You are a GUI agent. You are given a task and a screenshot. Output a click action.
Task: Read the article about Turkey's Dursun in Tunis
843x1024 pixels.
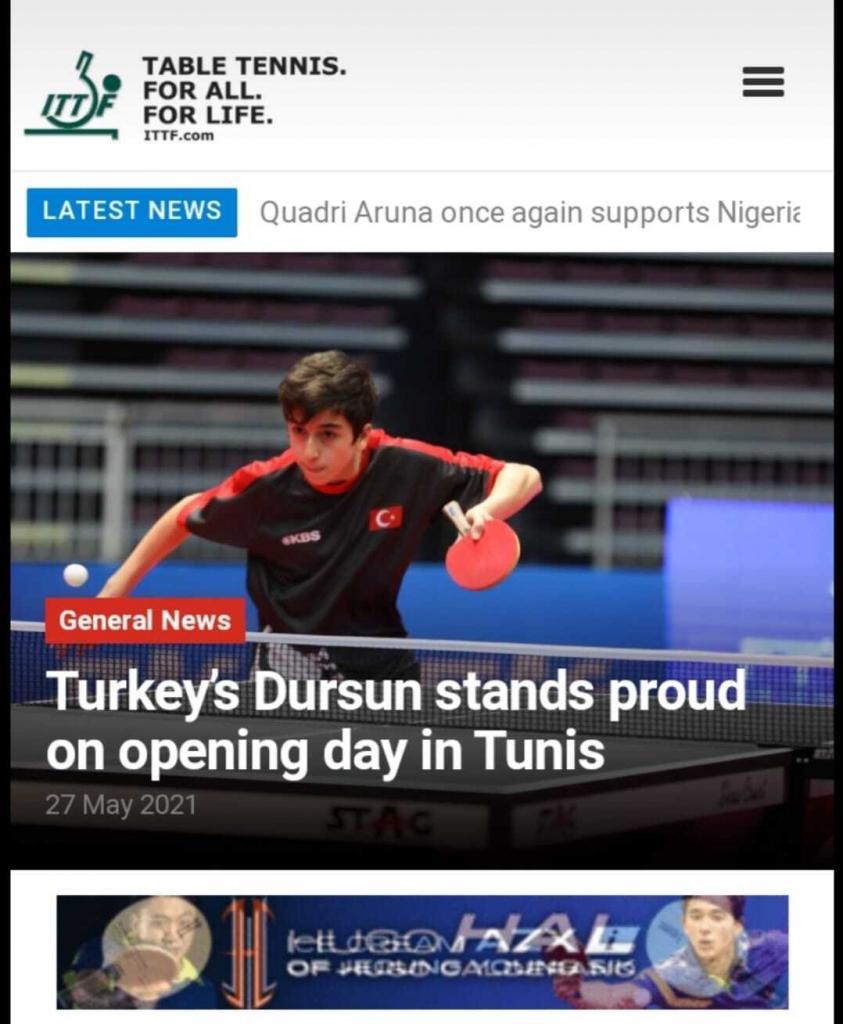click(396, 720)
